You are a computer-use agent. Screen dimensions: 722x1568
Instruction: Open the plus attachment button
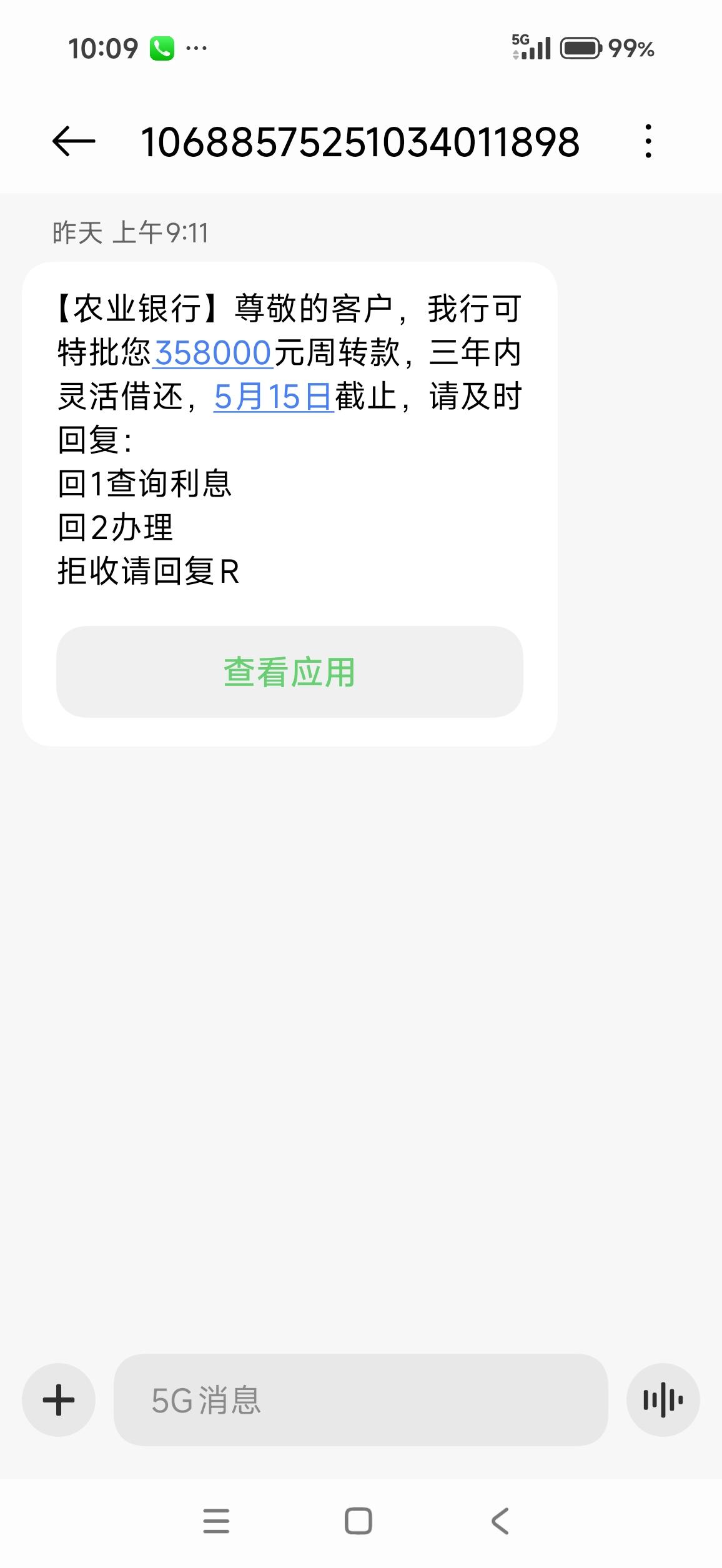pyautogui.click(x=59, y=1399)
